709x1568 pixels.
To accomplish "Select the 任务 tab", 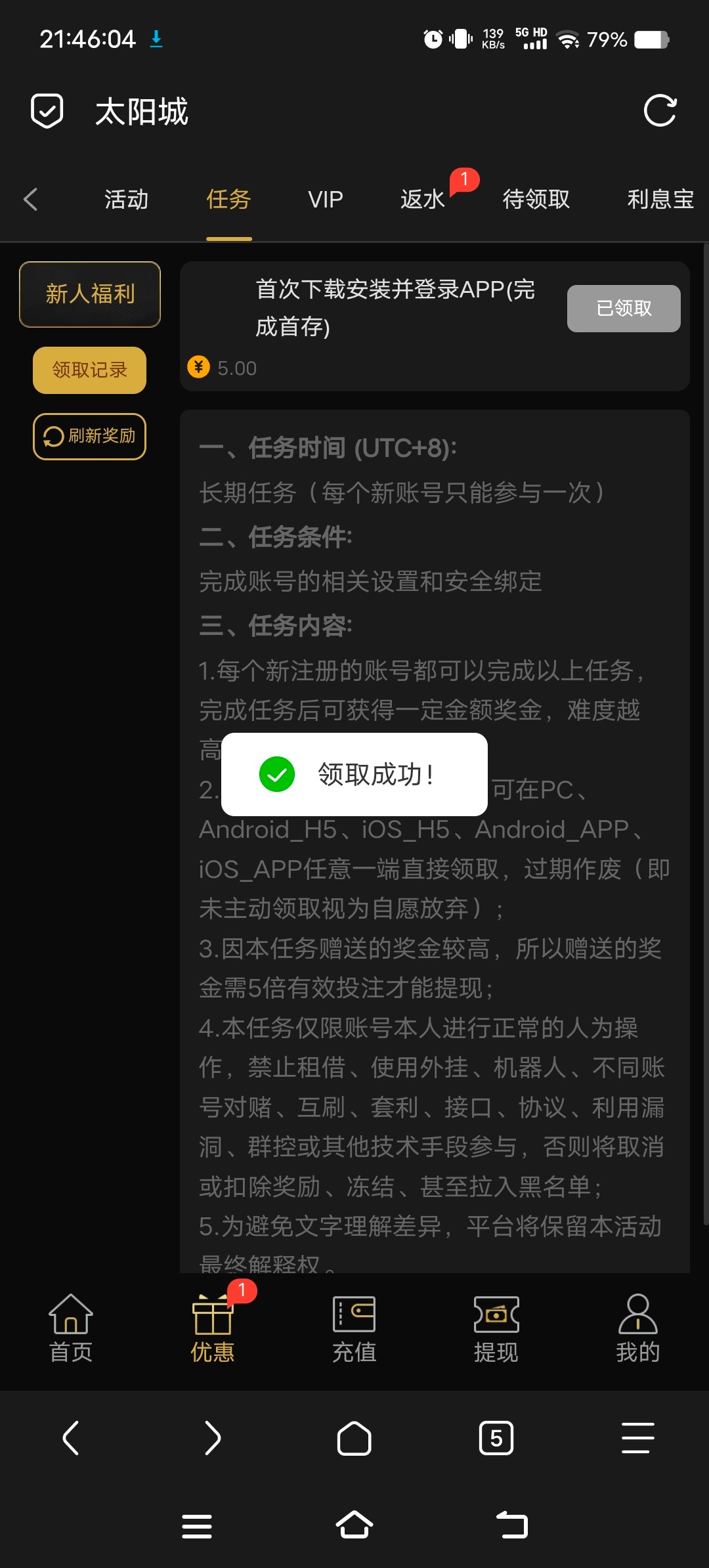I will tap(228, 199).
